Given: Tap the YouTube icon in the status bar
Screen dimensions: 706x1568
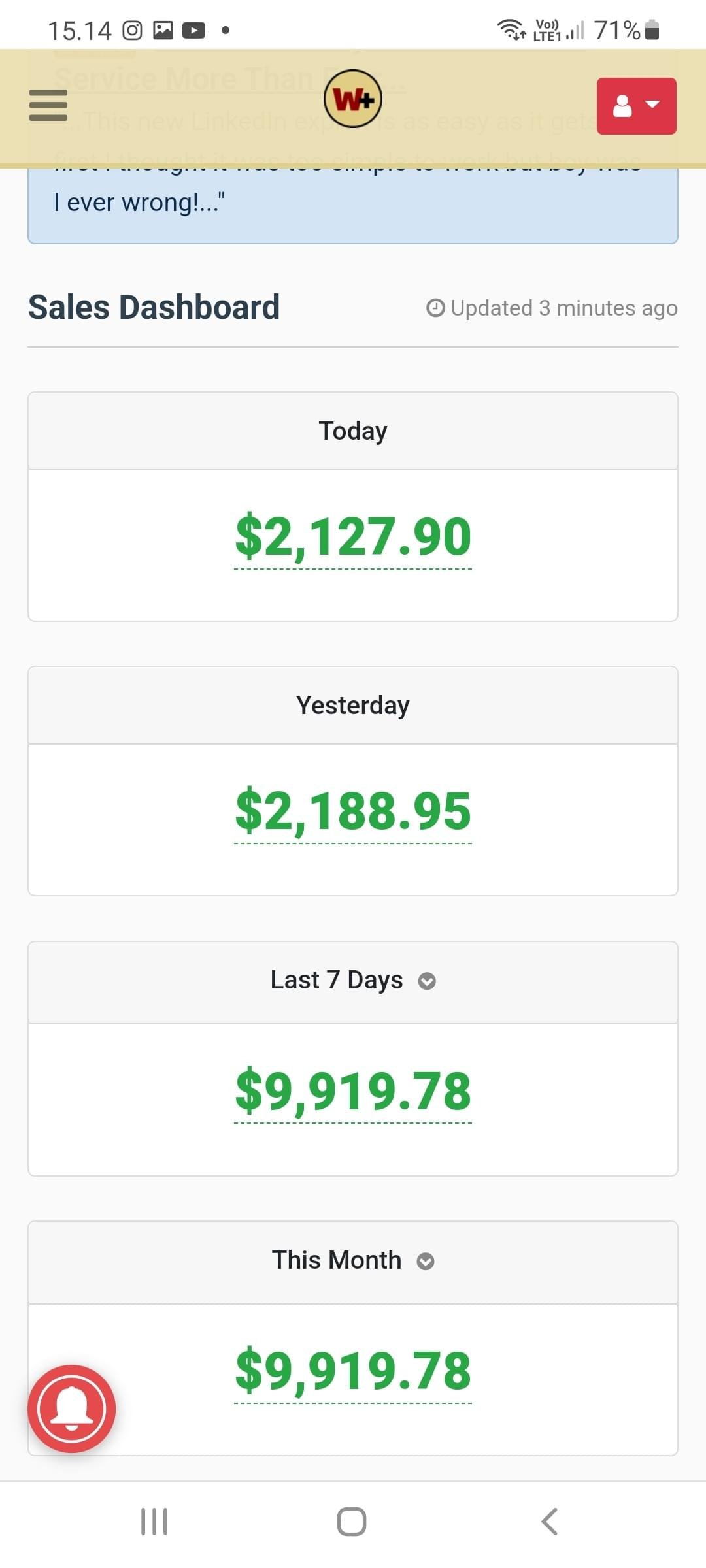Looking at the screenshot, I should pyautogui.click(x=193, y=29).
